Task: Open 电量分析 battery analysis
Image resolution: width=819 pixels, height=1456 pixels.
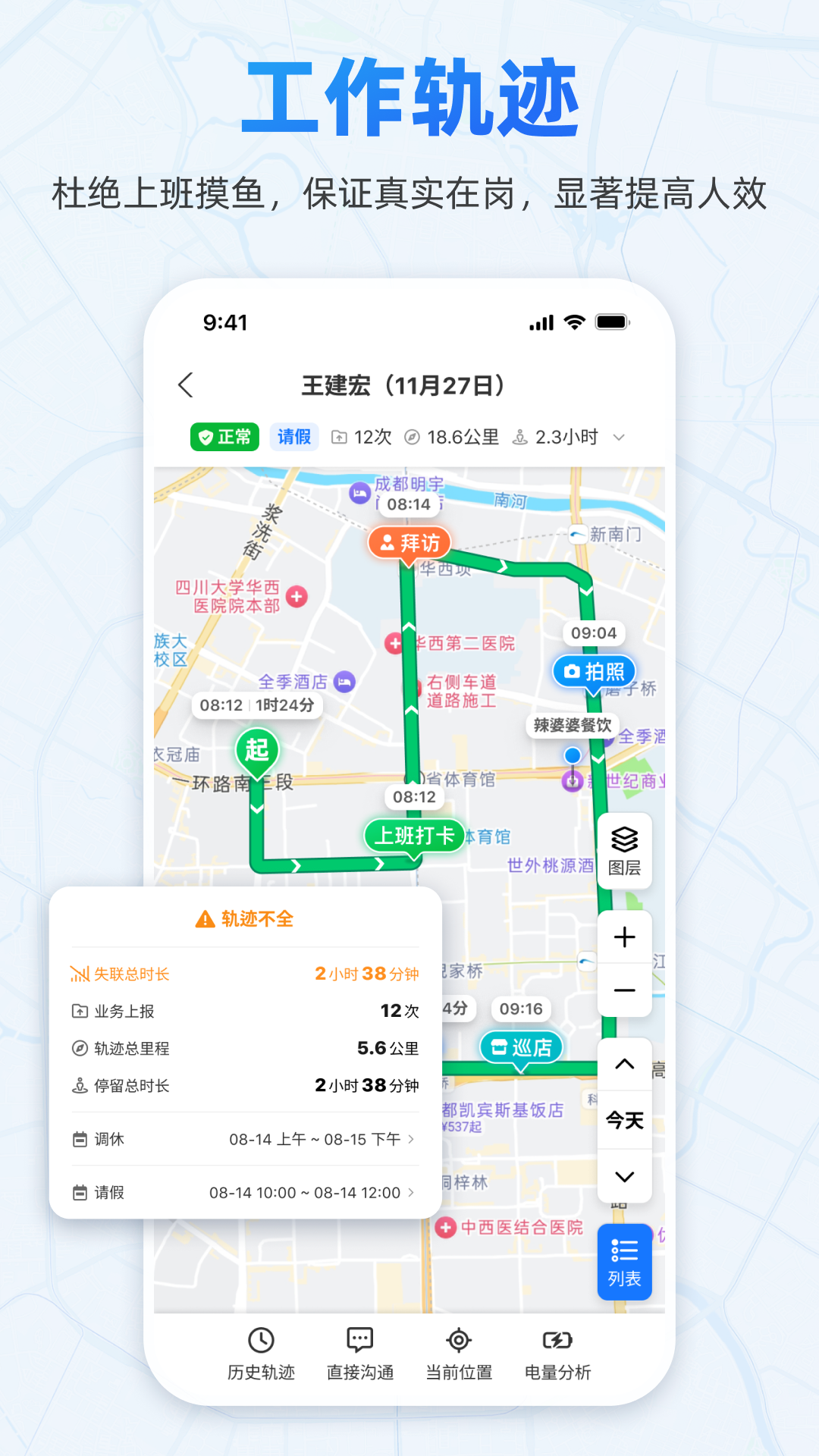Action: 559,1355
